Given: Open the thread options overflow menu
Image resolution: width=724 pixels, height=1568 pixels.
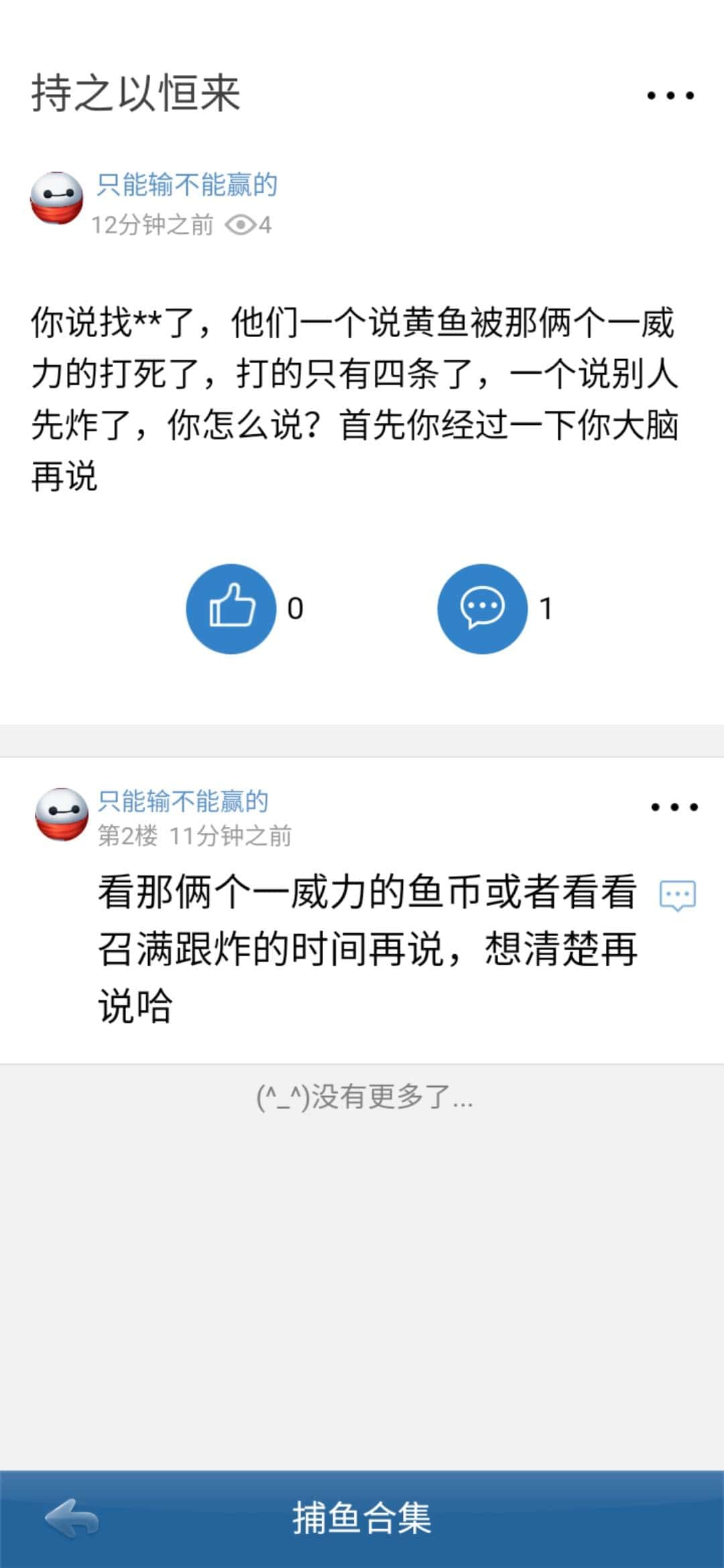Looking at the screenshot, I should pyautogui.click(x=670, y=96).
